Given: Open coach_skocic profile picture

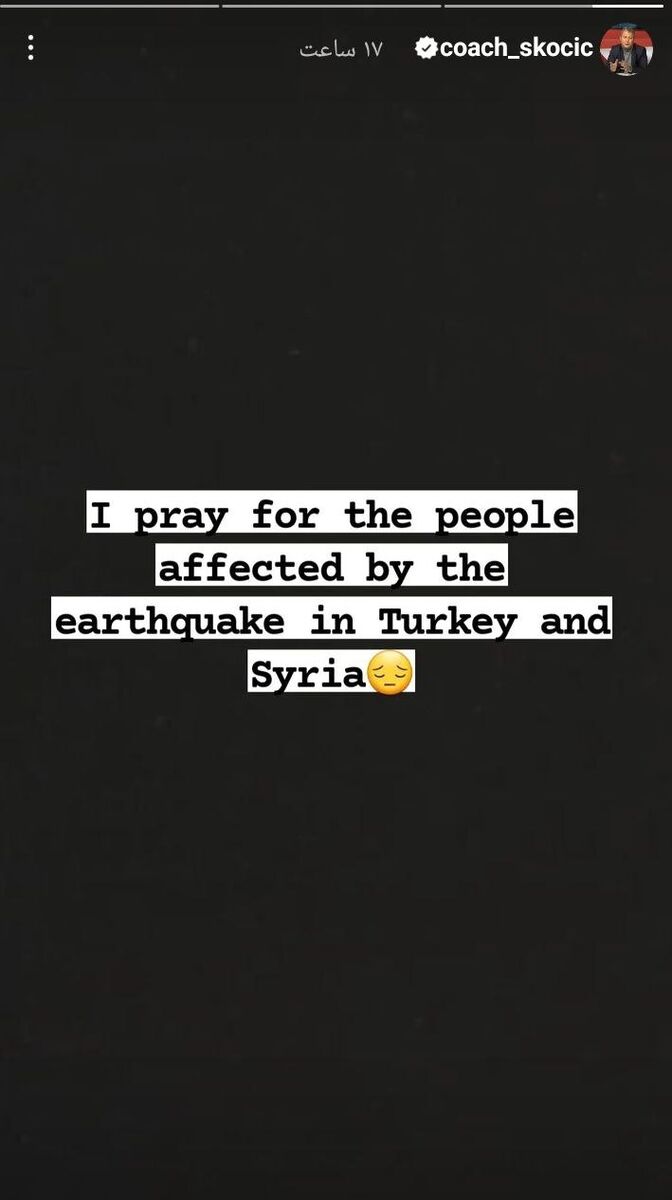Looking at the screenshot, I should coord(626,49).
